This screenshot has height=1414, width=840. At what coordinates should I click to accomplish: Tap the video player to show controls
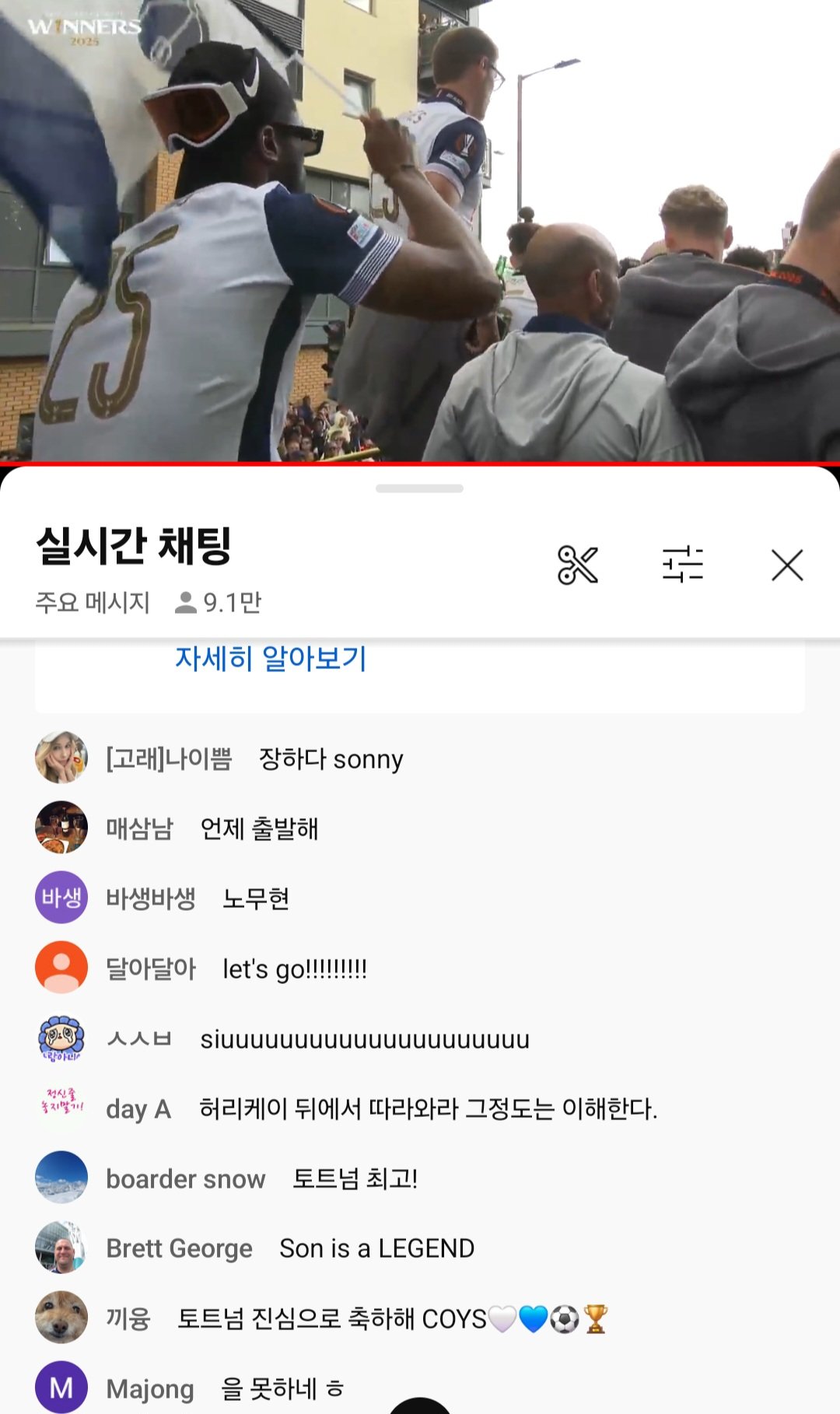point(420,233)
